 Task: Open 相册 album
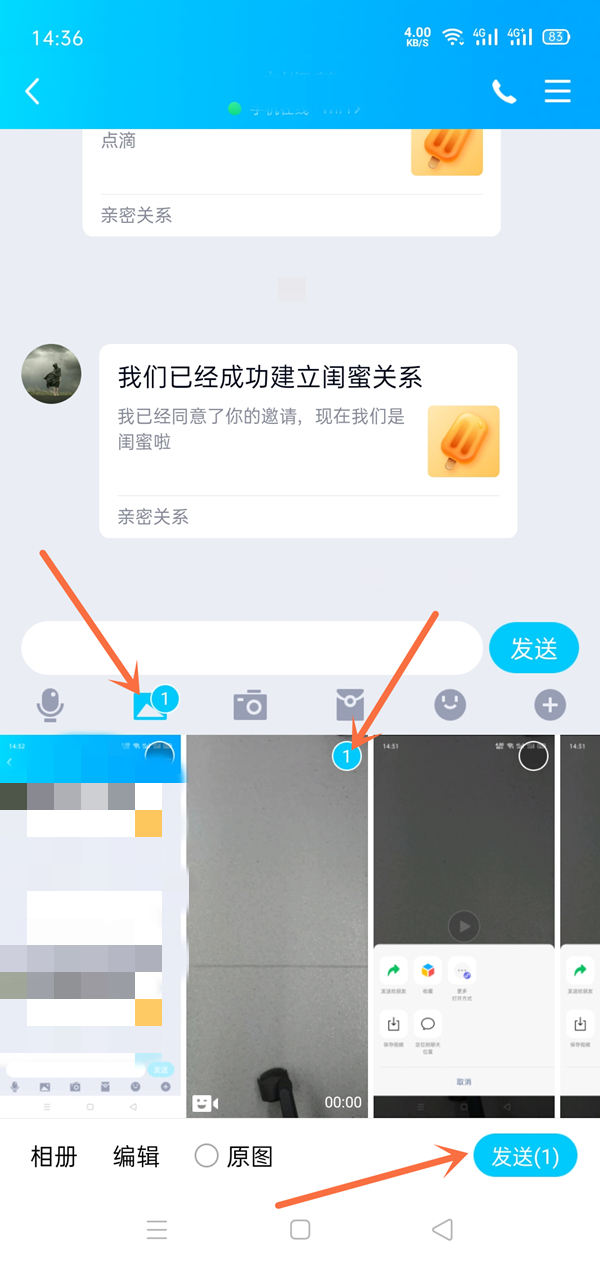click(x=54, y=1157)
